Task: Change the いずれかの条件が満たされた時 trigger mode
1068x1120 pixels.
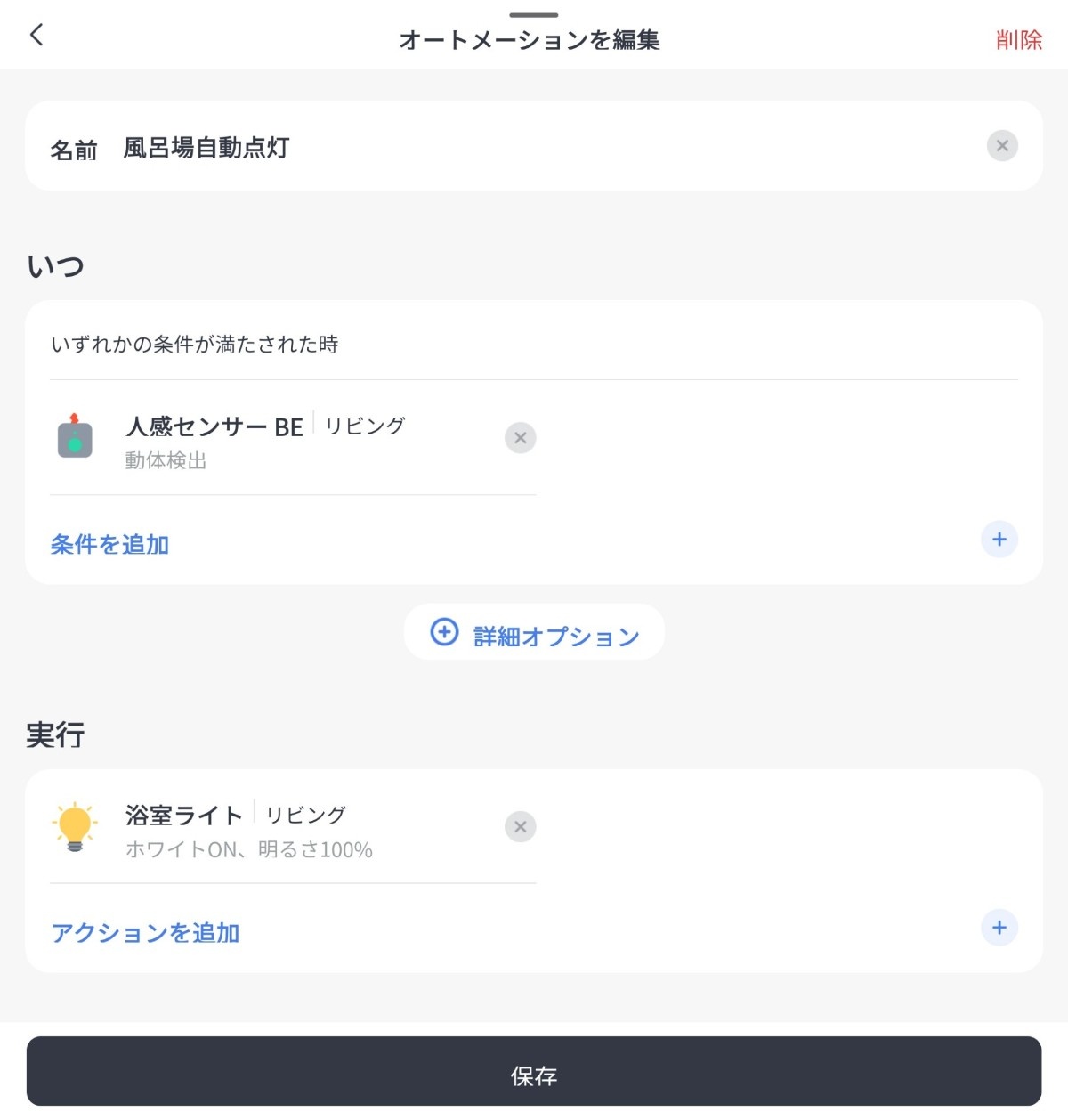Action: tap(195, 345)
